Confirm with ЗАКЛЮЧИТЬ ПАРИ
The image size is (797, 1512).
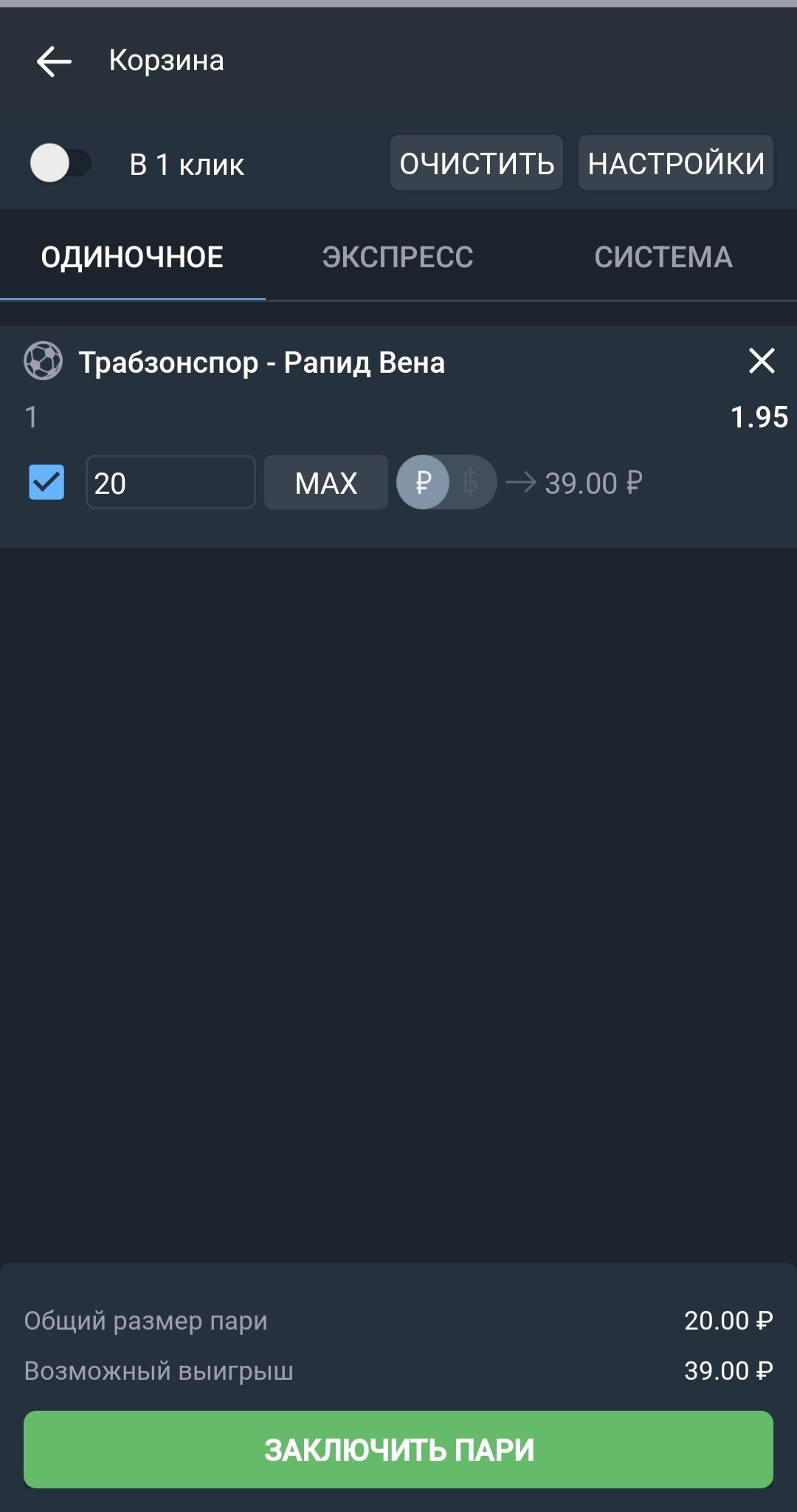[398, 1449]
